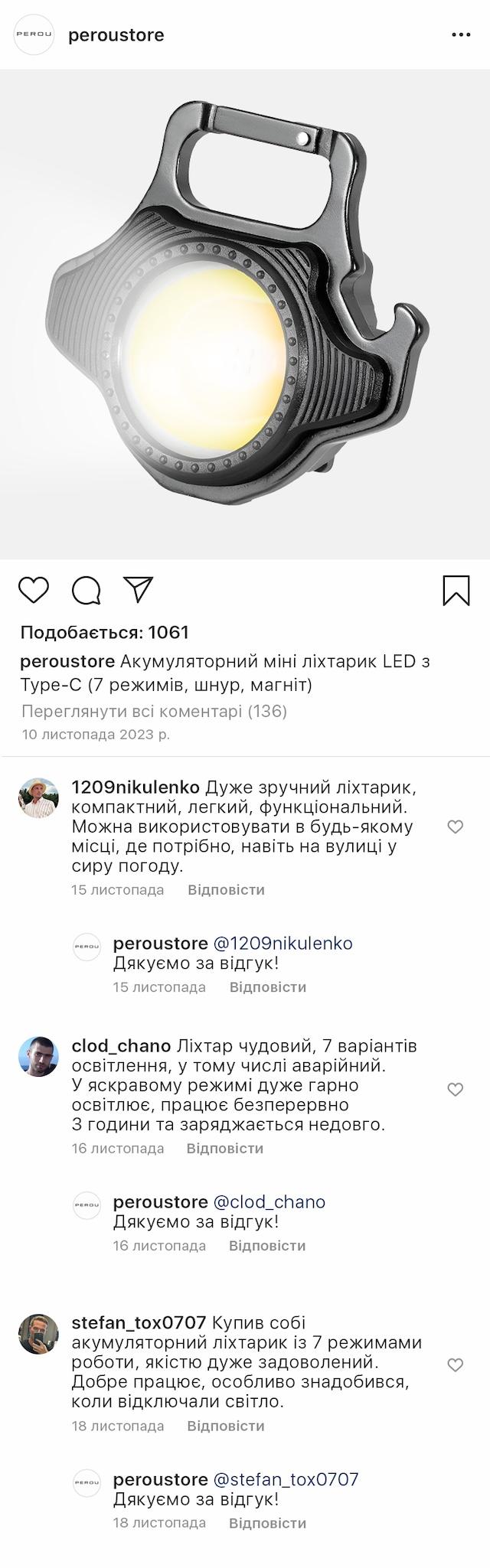Open stefan_tox0707's profile picture
The width and height of the screenshot is (490, 1568).
click(x=38, y=1335)
